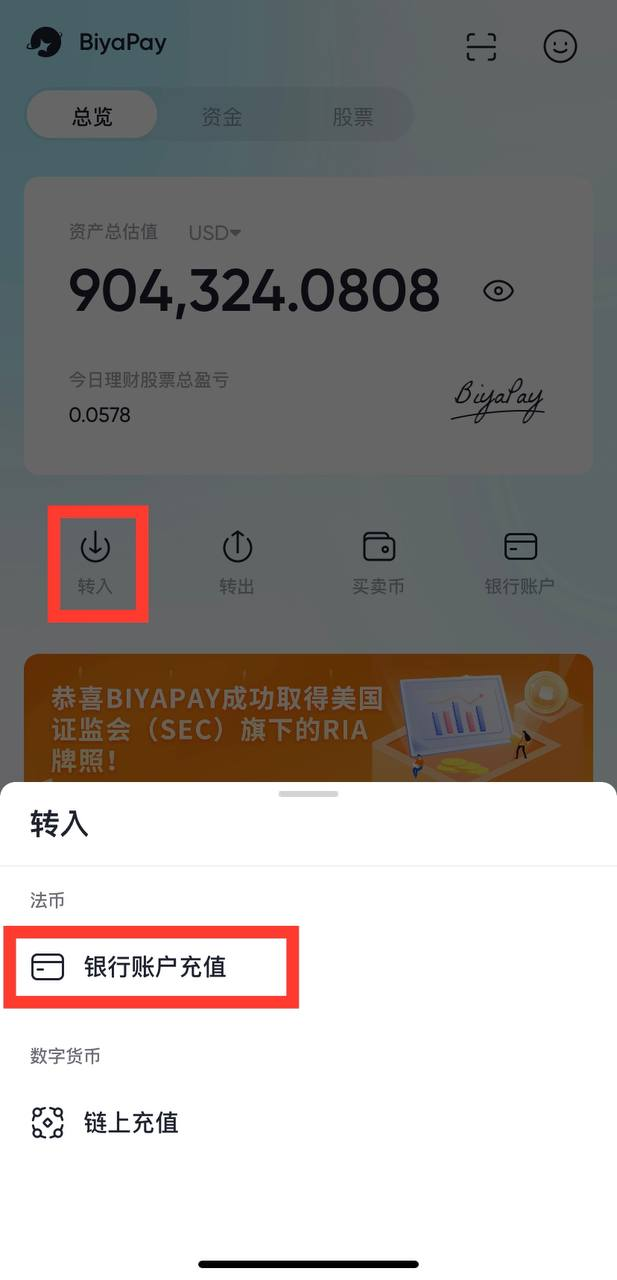
Task: Hide asset balance with eye icon
Action: pyautogui.click(x=498, y=291)
